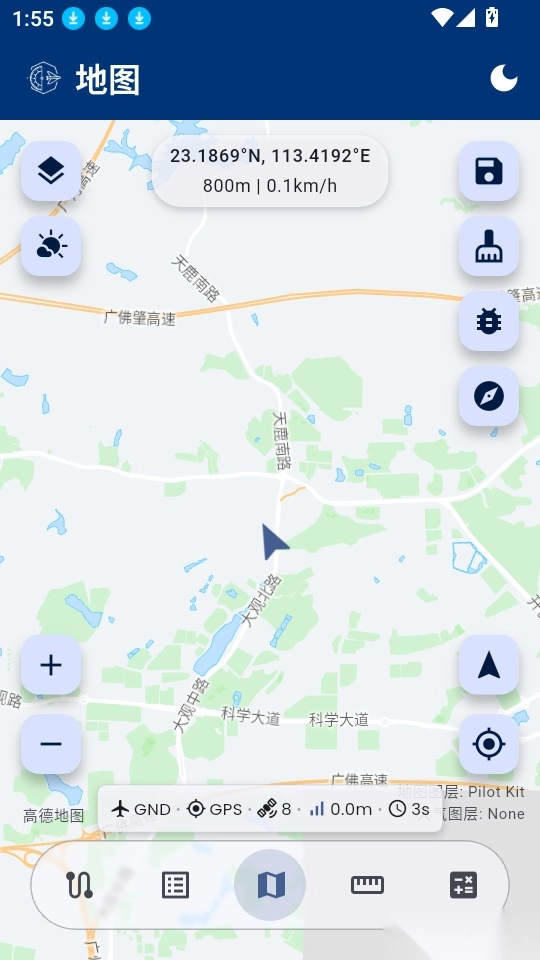
Task: Open the debug bug button
Action: 489,321
